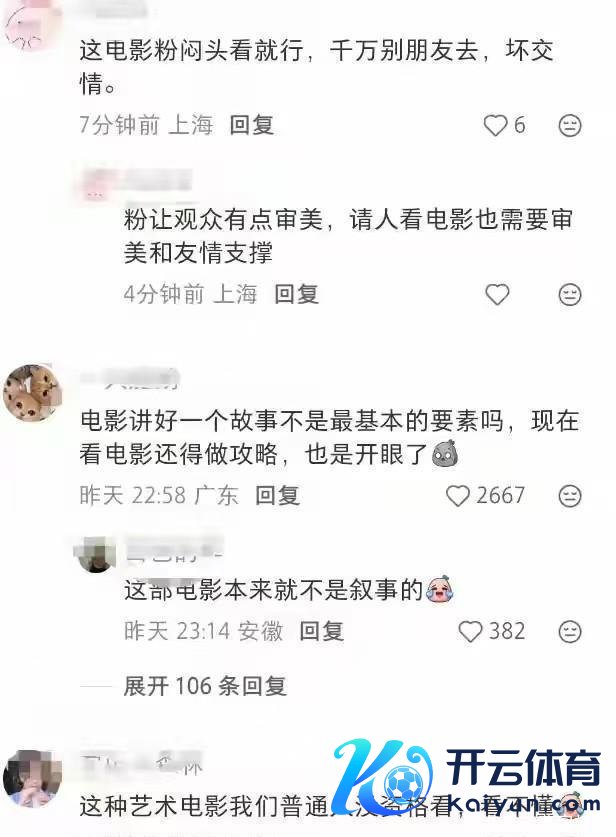Open the cookie-avatar commenter's profile

(x=32, y=393)
